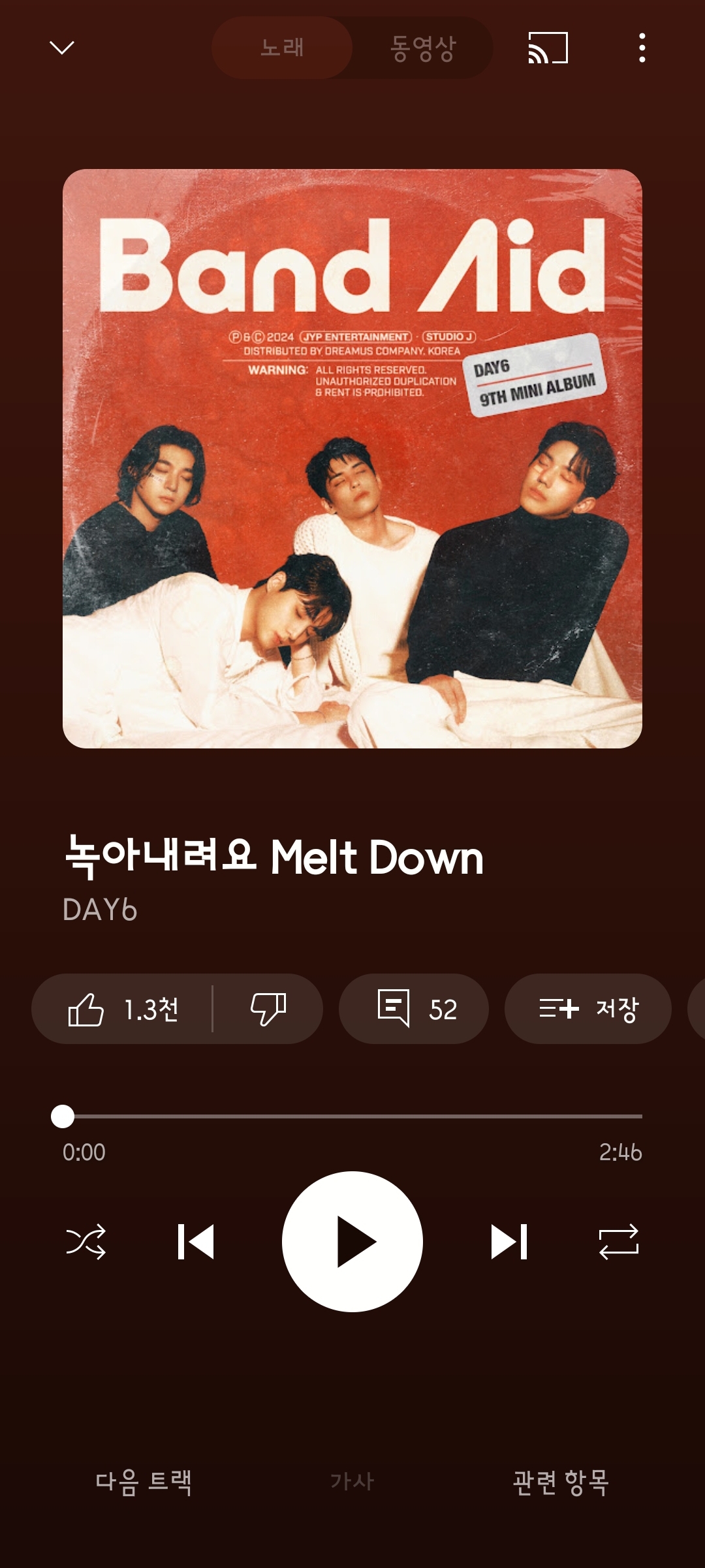The image size is (705, 1568).
Task: Toggle shuffle playback
Action: pos(86,1241)
